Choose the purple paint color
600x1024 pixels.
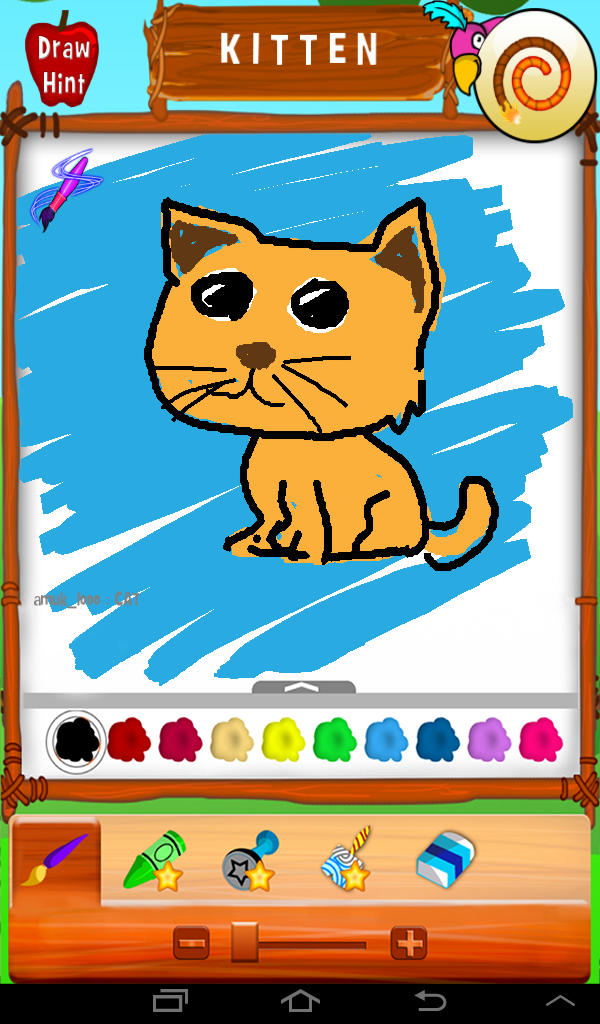pyautogui.click(x=489, y=740)
